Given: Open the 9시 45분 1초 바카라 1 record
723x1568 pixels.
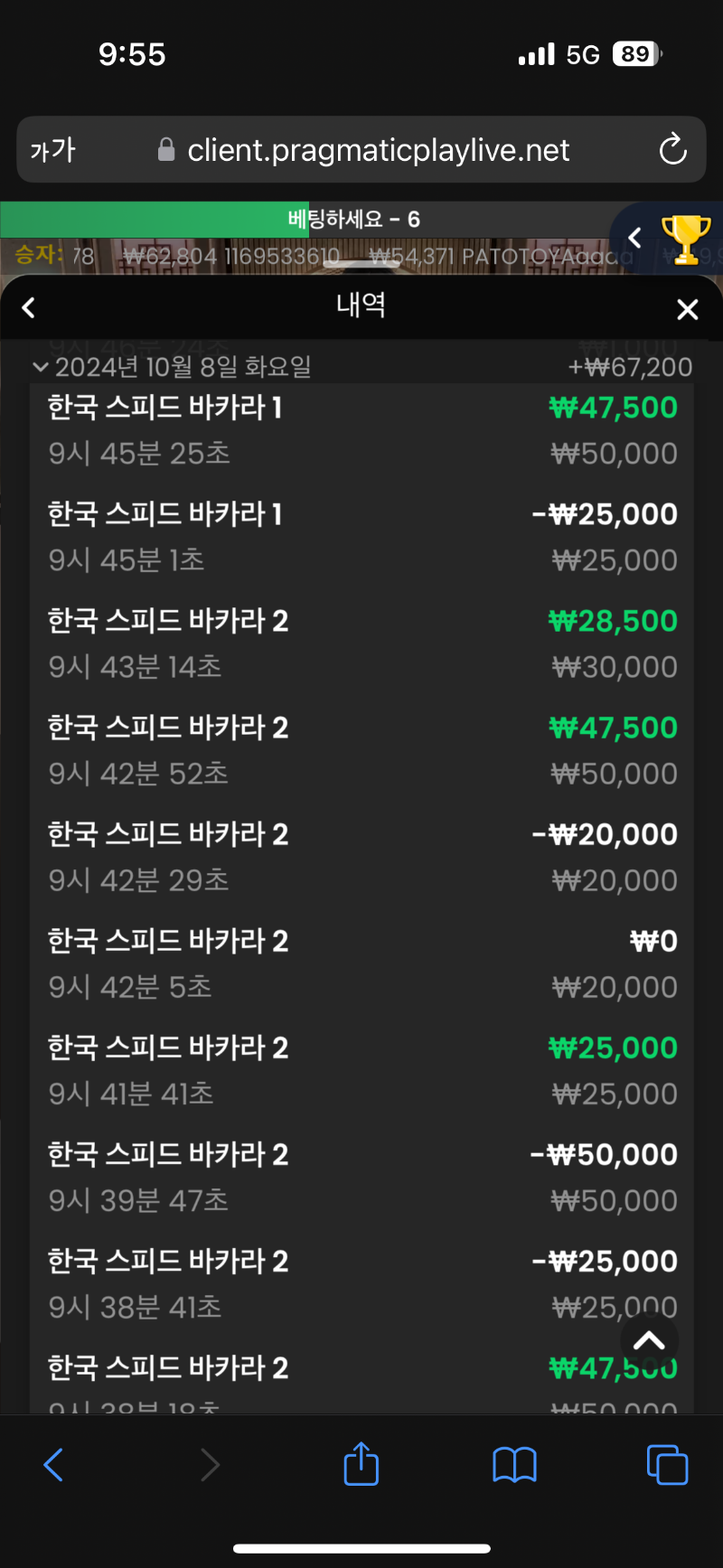Looking at the screenshot, I should 361,537.
